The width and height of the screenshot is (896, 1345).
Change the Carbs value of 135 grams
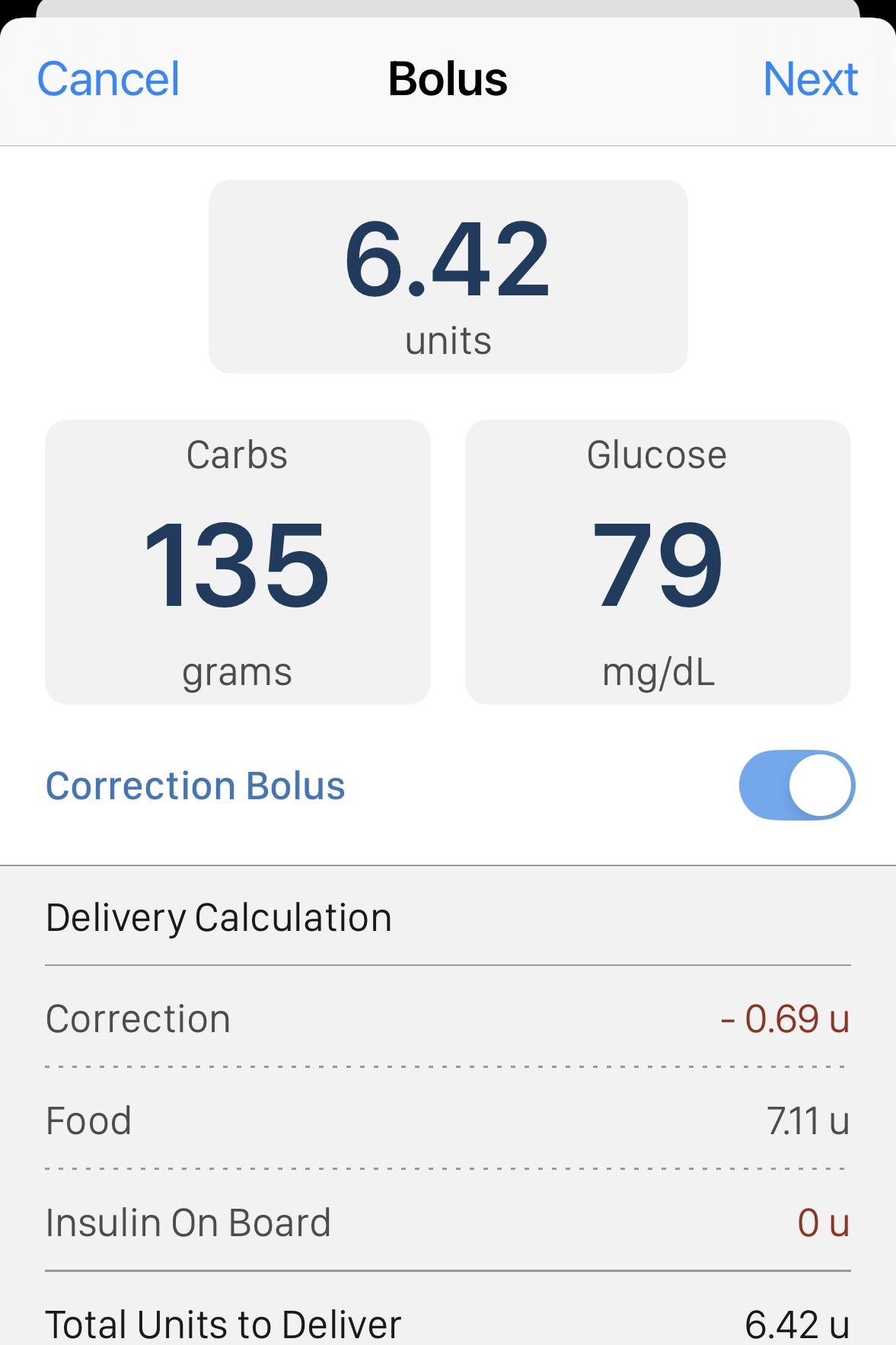(x=238, y=562)
